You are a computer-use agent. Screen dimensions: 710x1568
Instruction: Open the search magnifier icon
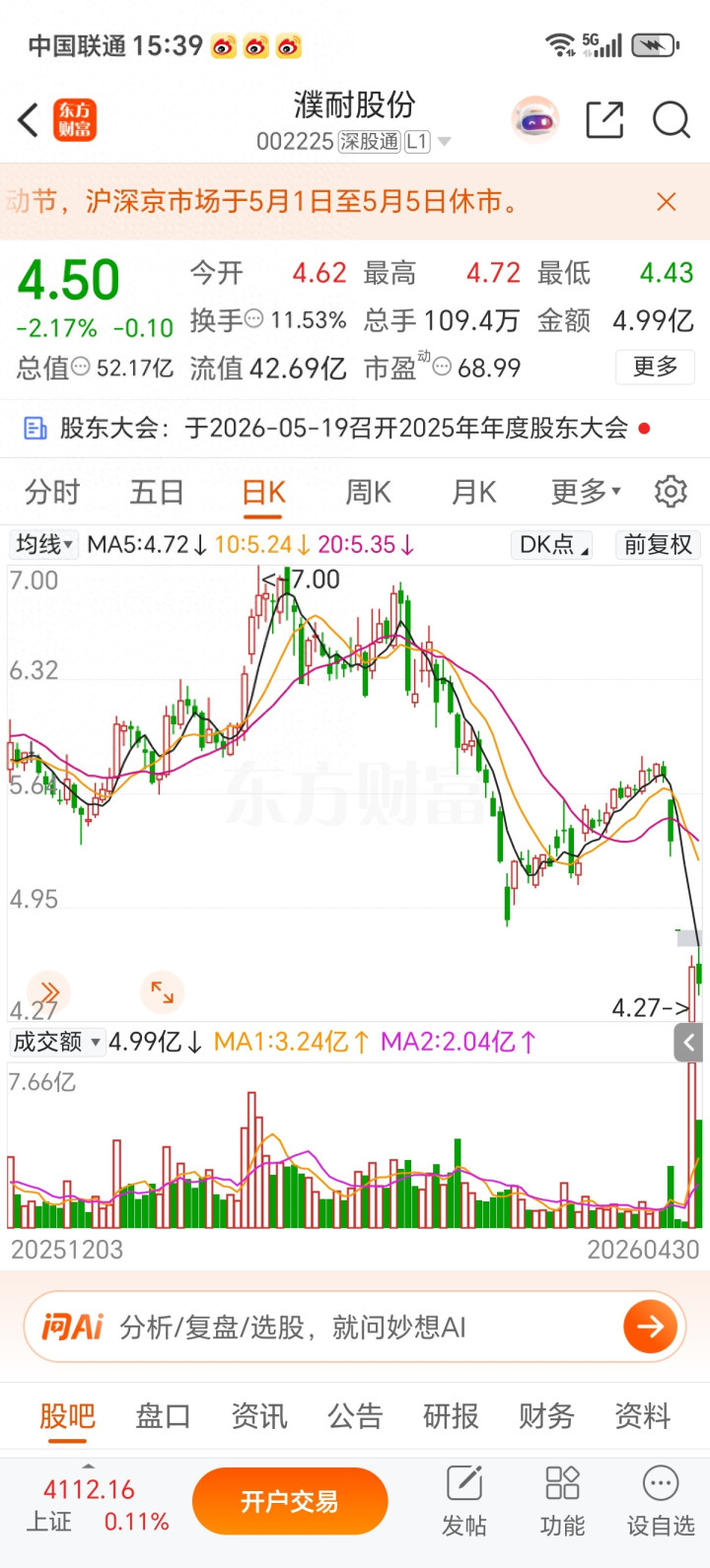(x=672, y=120)
